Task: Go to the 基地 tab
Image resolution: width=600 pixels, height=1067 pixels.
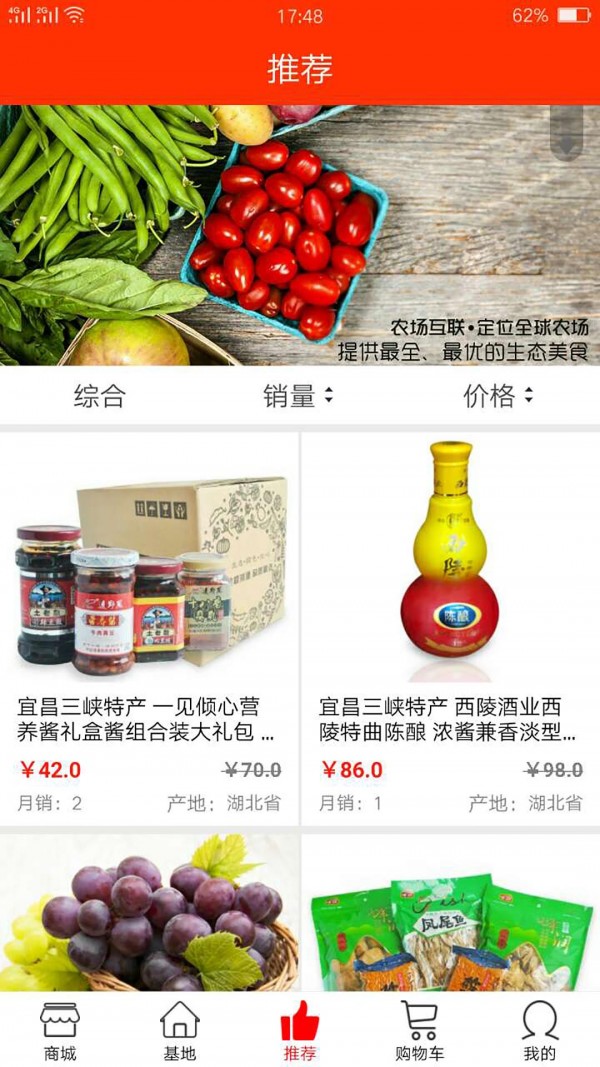Action: coord(180,1030)
